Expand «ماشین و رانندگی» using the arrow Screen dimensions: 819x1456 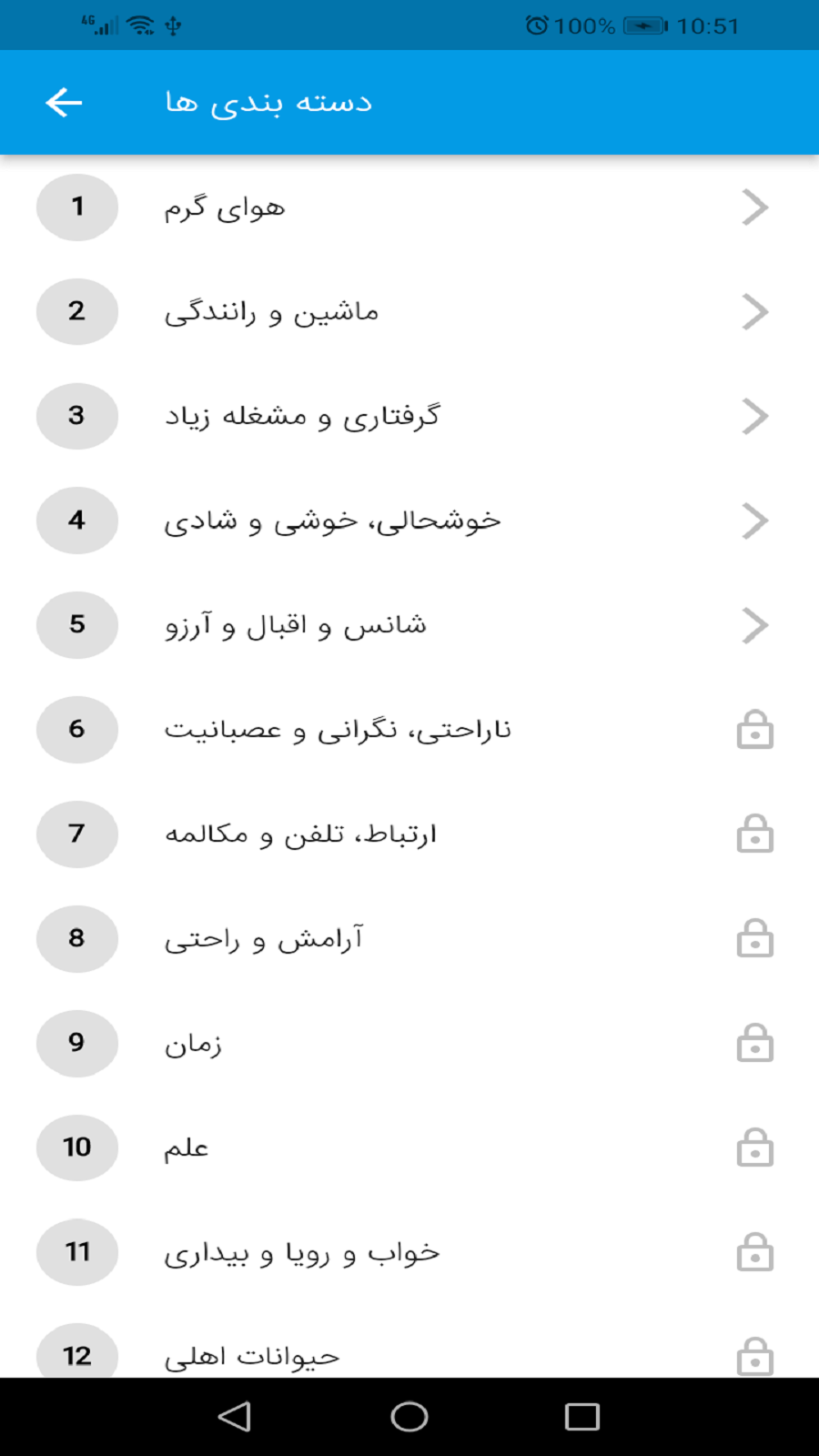coord(756,311)
